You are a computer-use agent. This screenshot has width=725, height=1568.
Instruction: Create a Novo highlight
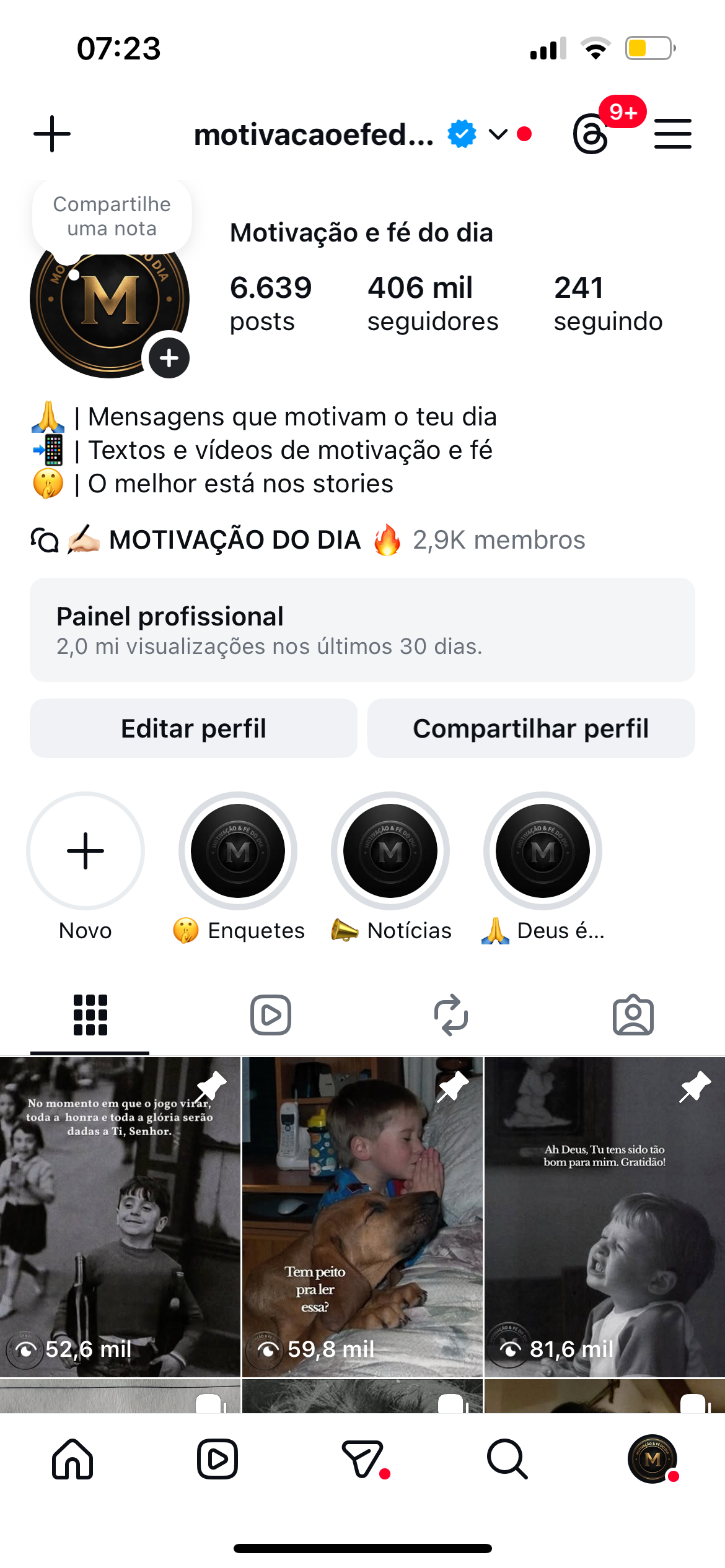[x=86, y=850]
